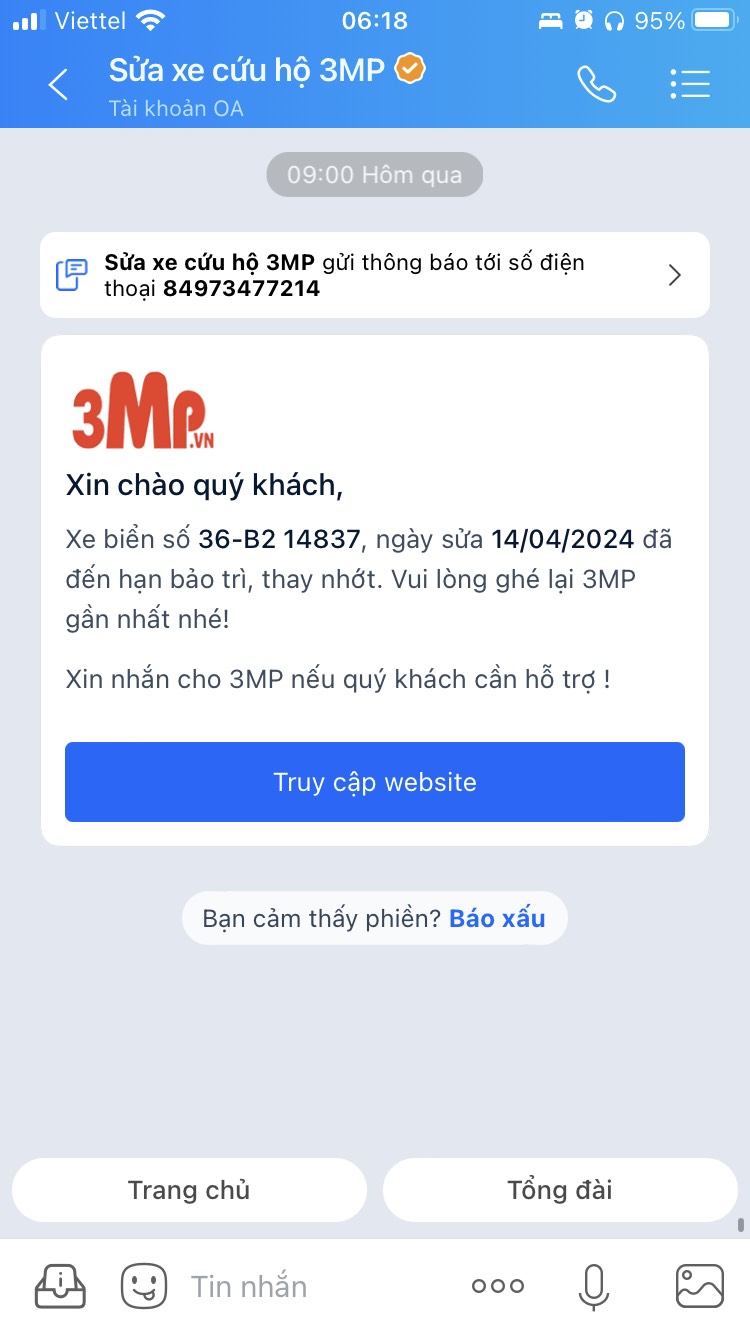
Task: Attach a photo from the gallery
Action: pos(699,1286)
